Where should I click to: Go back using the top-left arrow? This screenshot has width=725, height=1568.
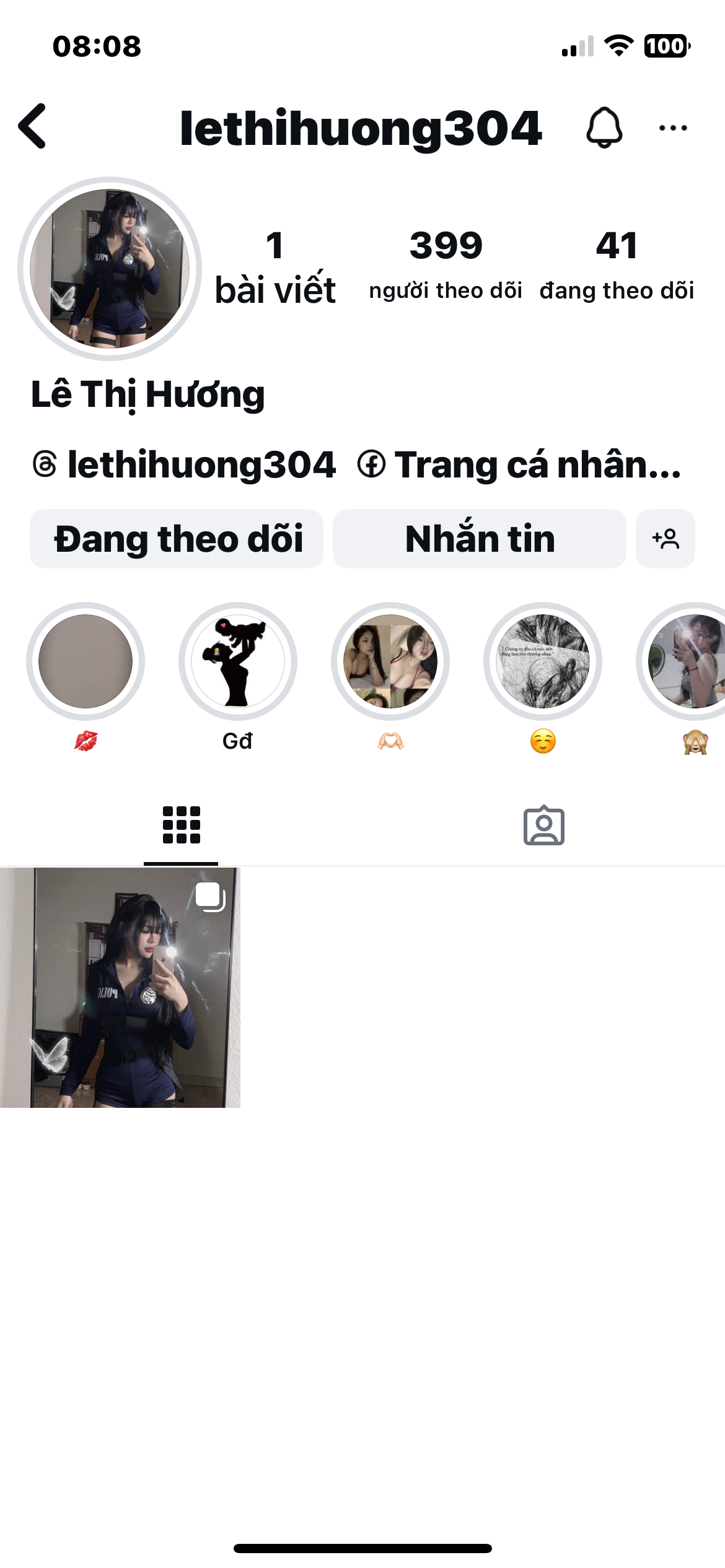[33, 126]
